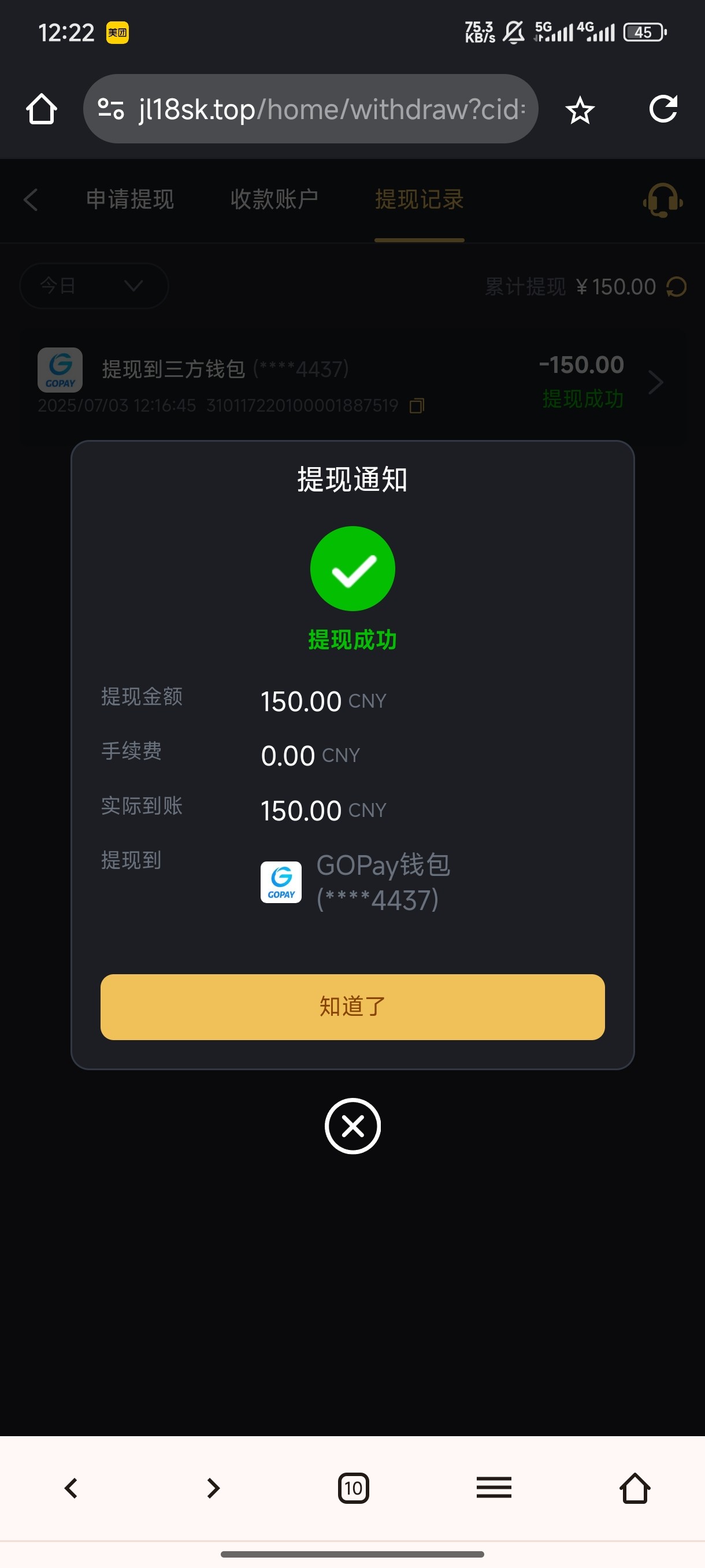Bookmark this page with the star
Viewport: 705px width, 1568px height.
(579, 110)
